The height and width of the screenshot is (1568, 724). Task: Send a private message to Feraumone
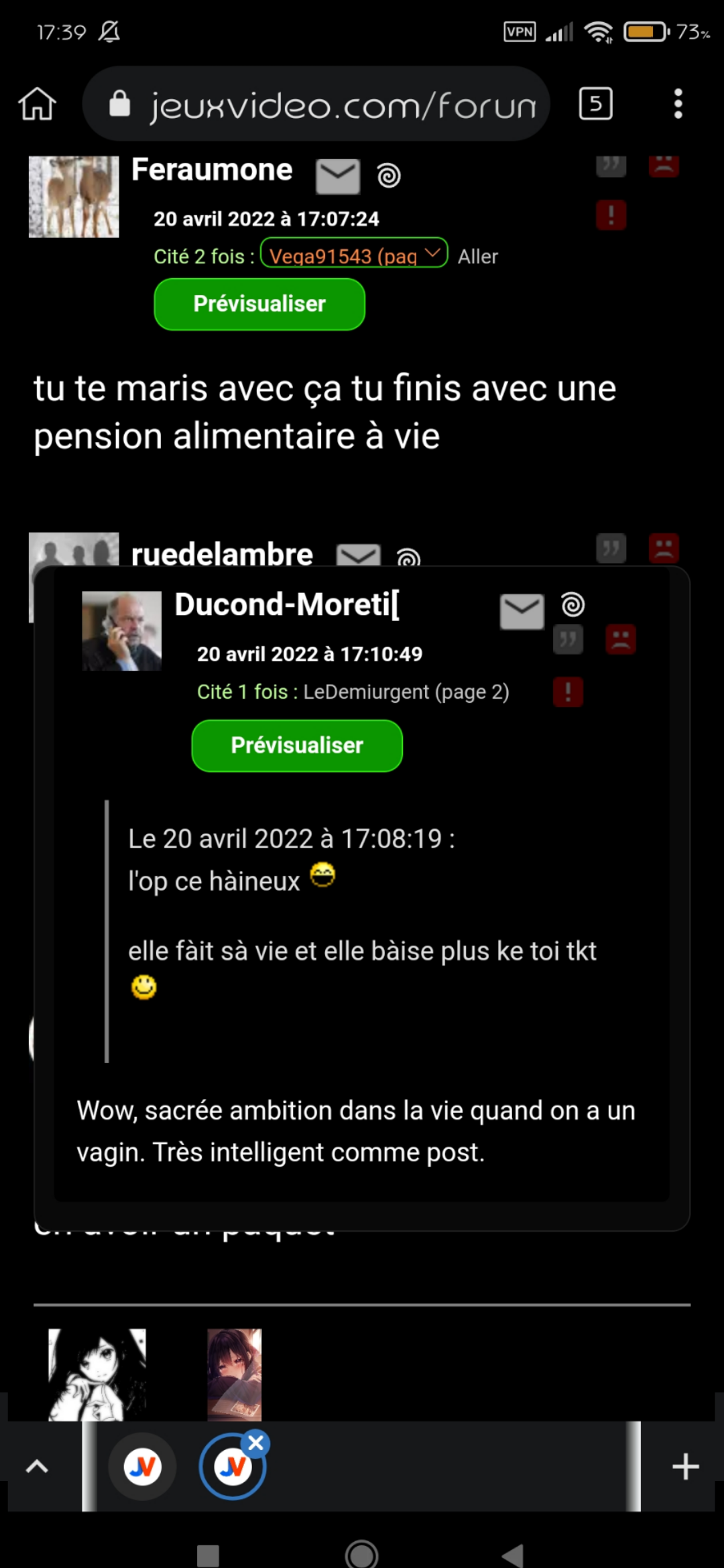(x=338, y=176)
